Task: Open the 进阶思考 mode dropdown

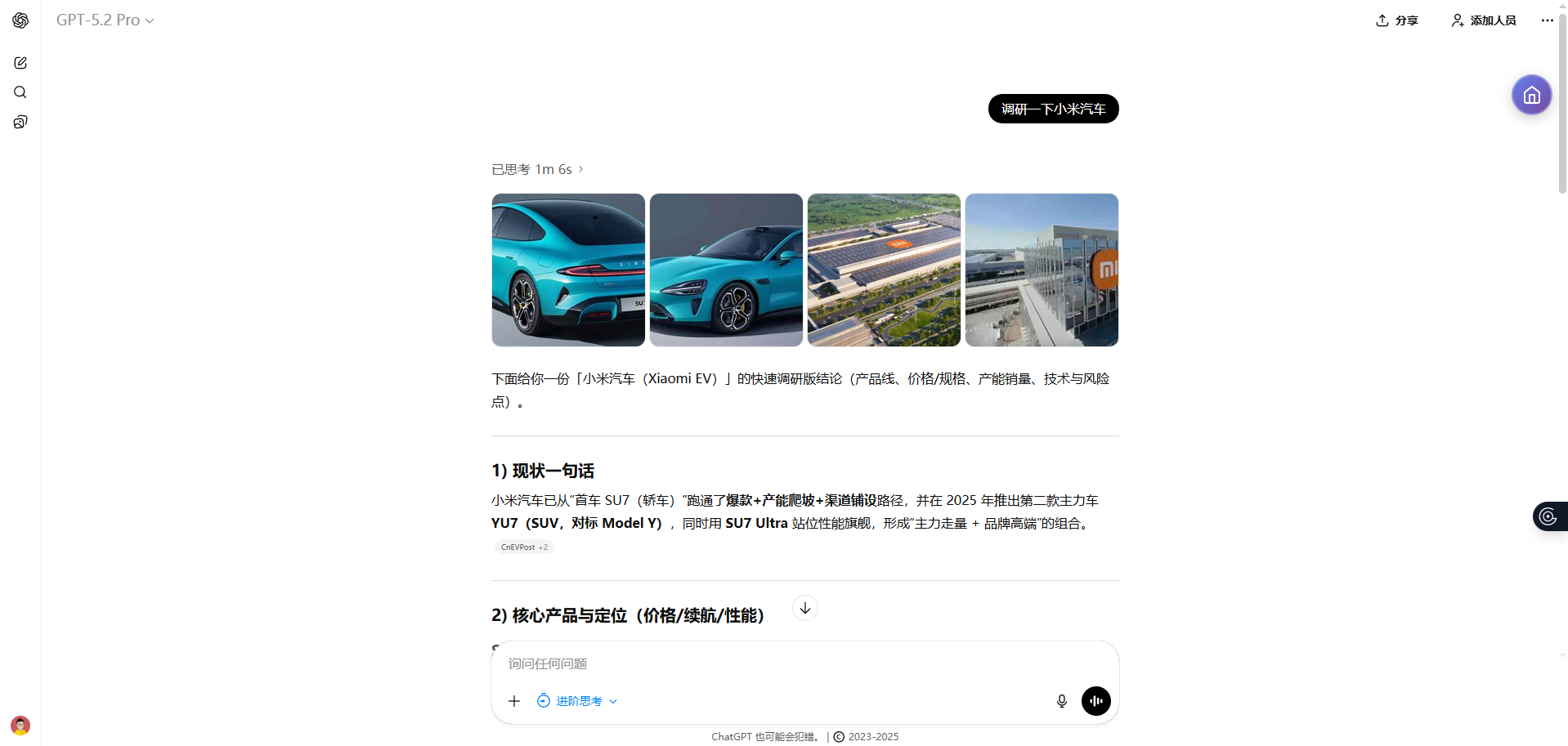Action: (578, 701)
